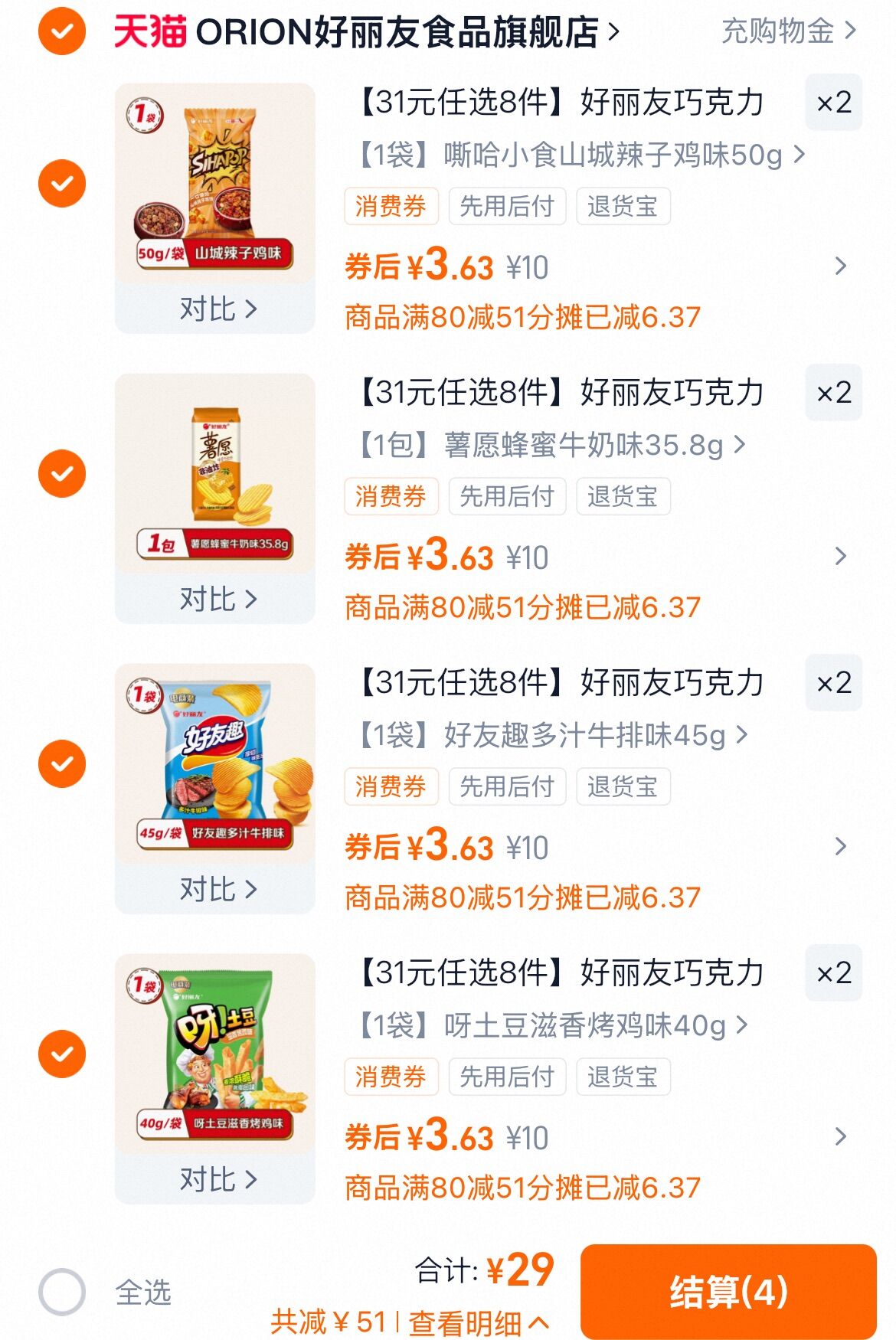Screen dimensions: 896x1340
Task: Open the 充购物金 link
Action: pyautogui.click(x=788, y=31)
